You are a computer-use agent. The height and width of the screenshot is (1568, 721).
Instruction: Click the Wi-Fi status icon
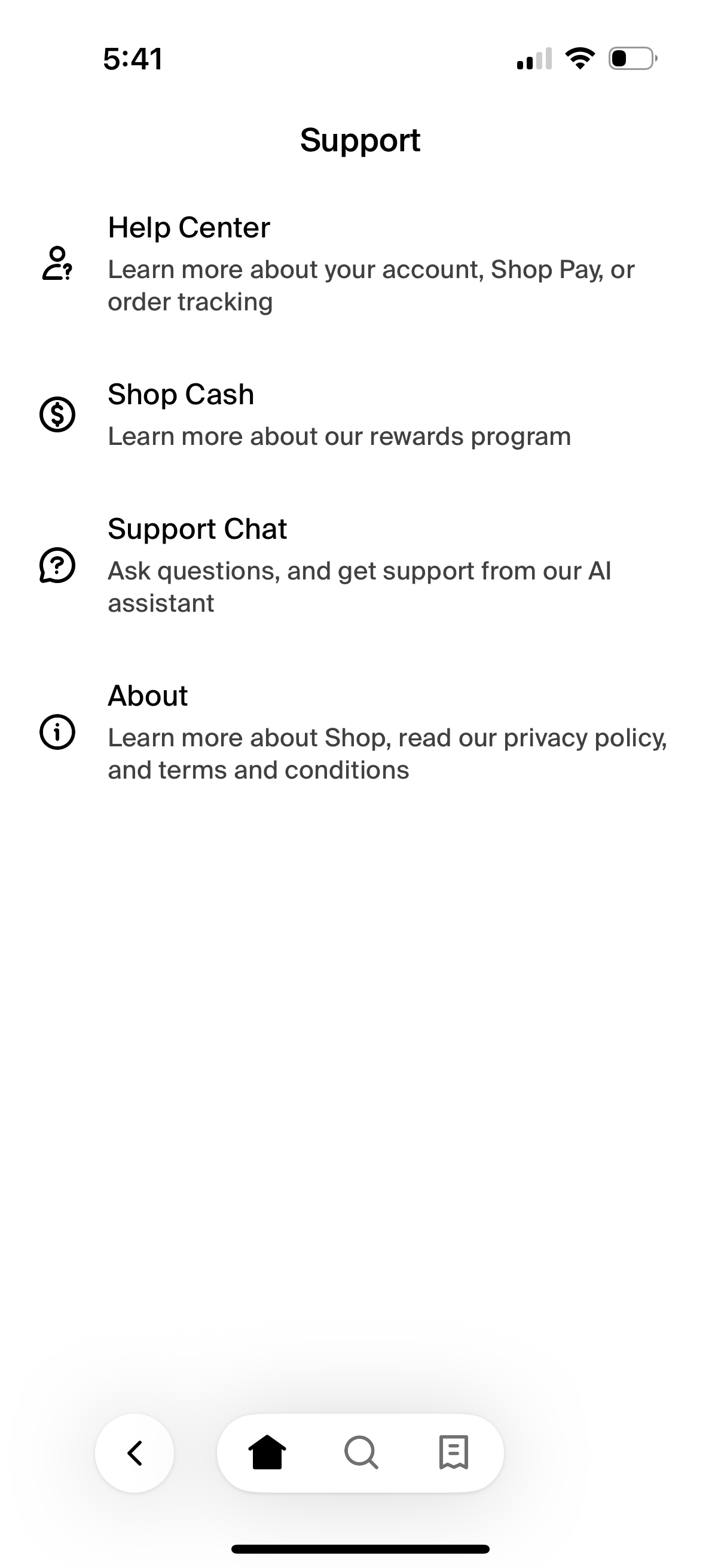[x=580, y=58]
